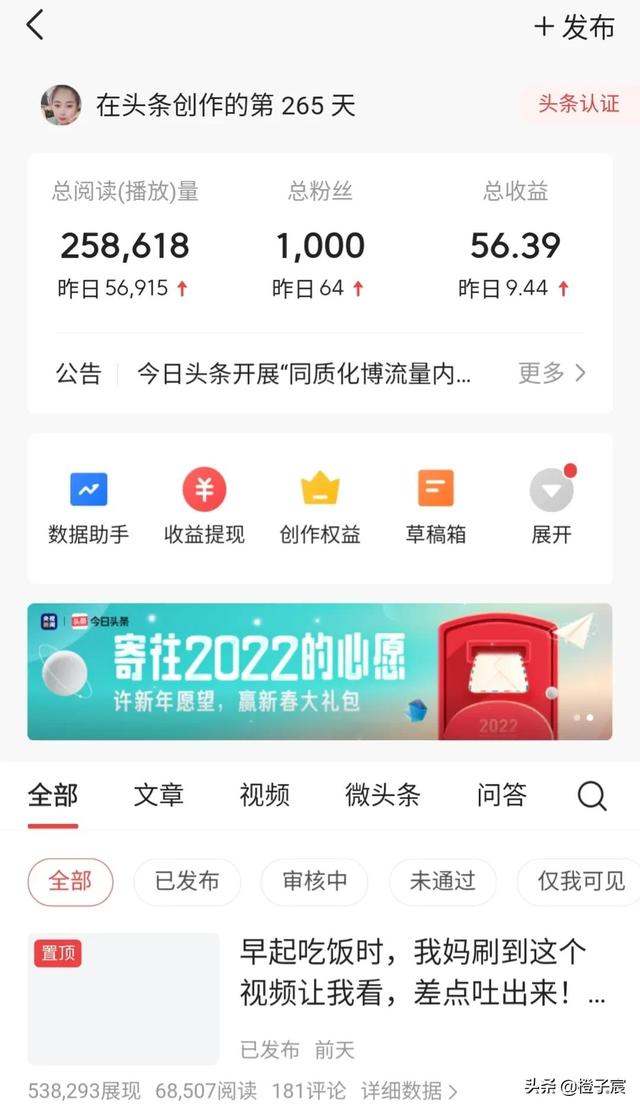View 详细数据 for the pinned post
This screenshot has width=640, height=1109.
[409, 1090]
